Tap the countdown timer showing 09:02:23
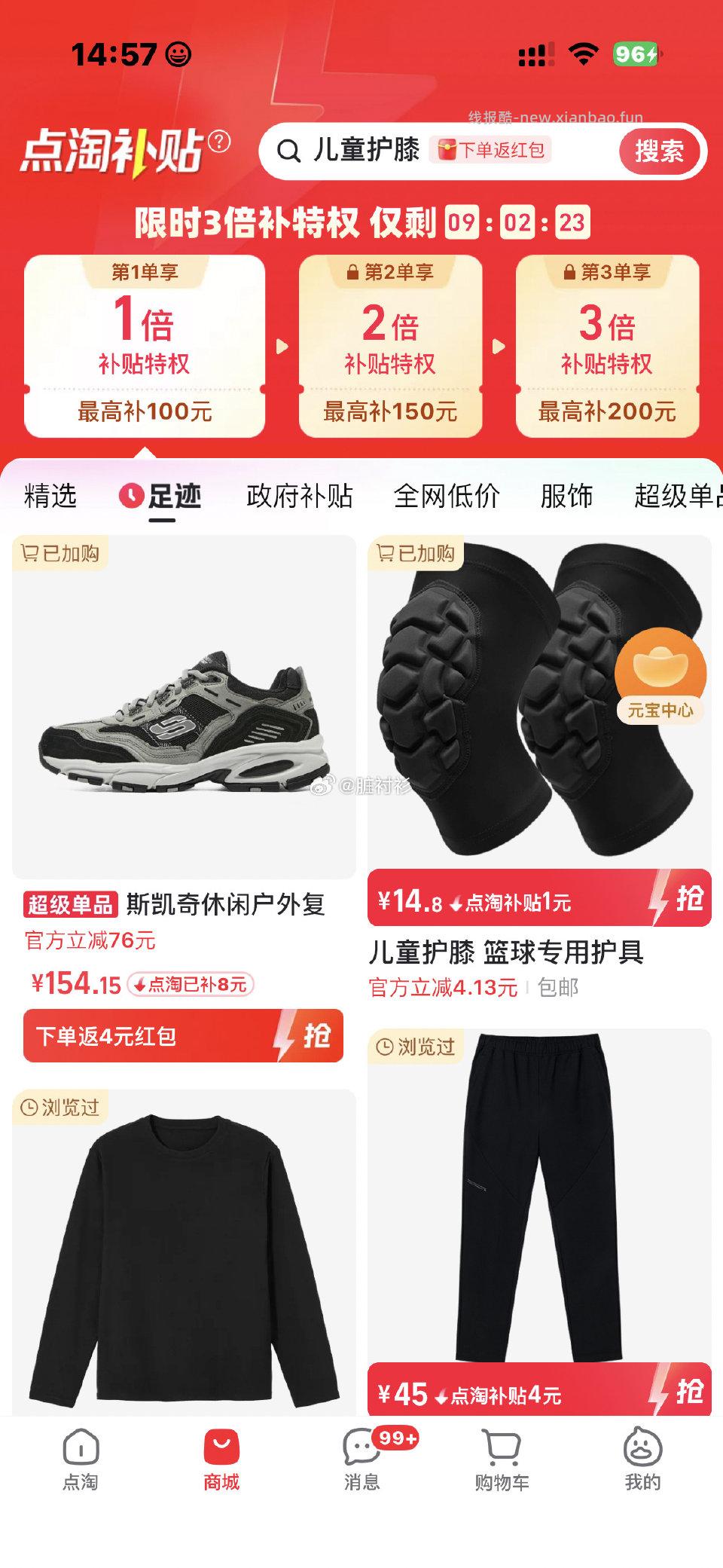The width and height of the screenshot is (723, 1568). click(519, 222)
